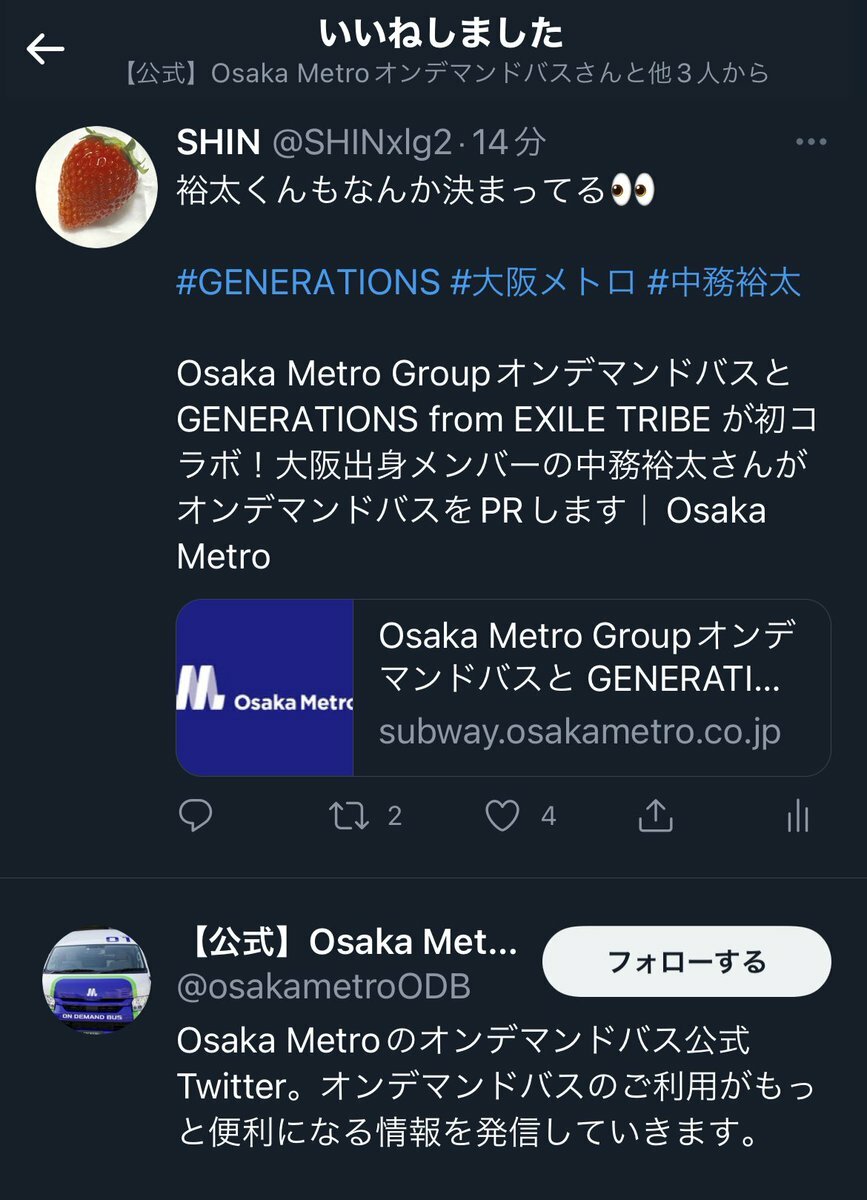Image resolution: width=867 pixels, height=1200 pixels.
Task: Go back with the arrow icon
Action: pyautogui.click(x=46, y=49)
